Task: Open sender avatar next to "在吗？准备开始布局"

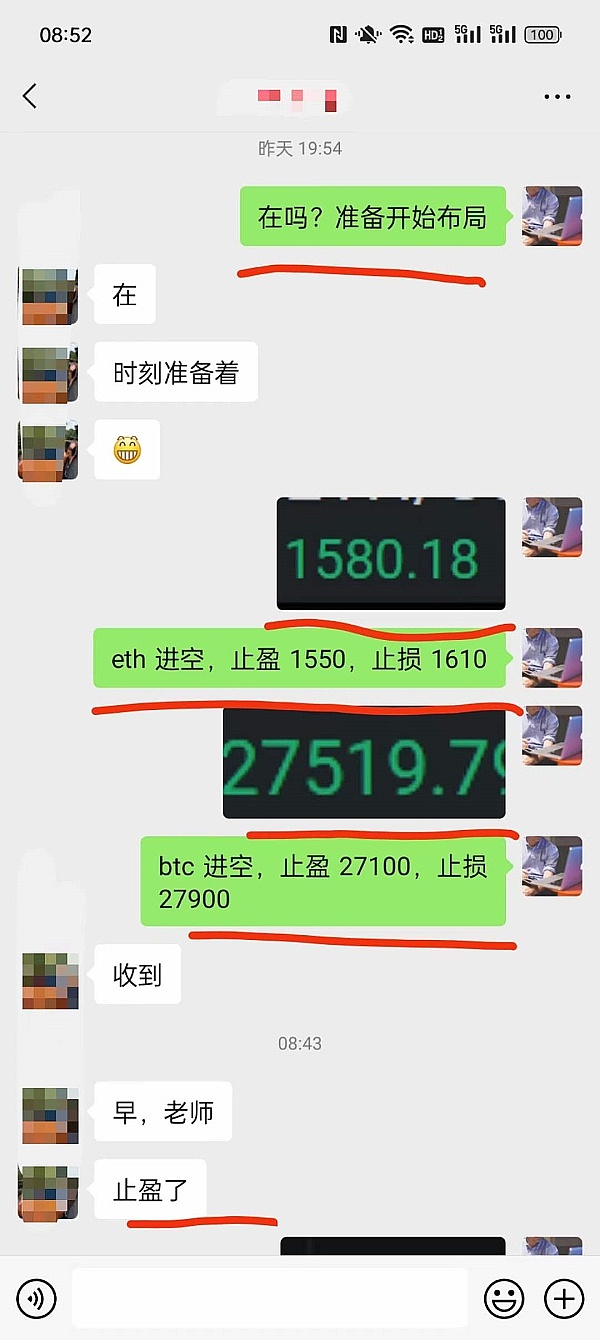Action: (552, 216)
